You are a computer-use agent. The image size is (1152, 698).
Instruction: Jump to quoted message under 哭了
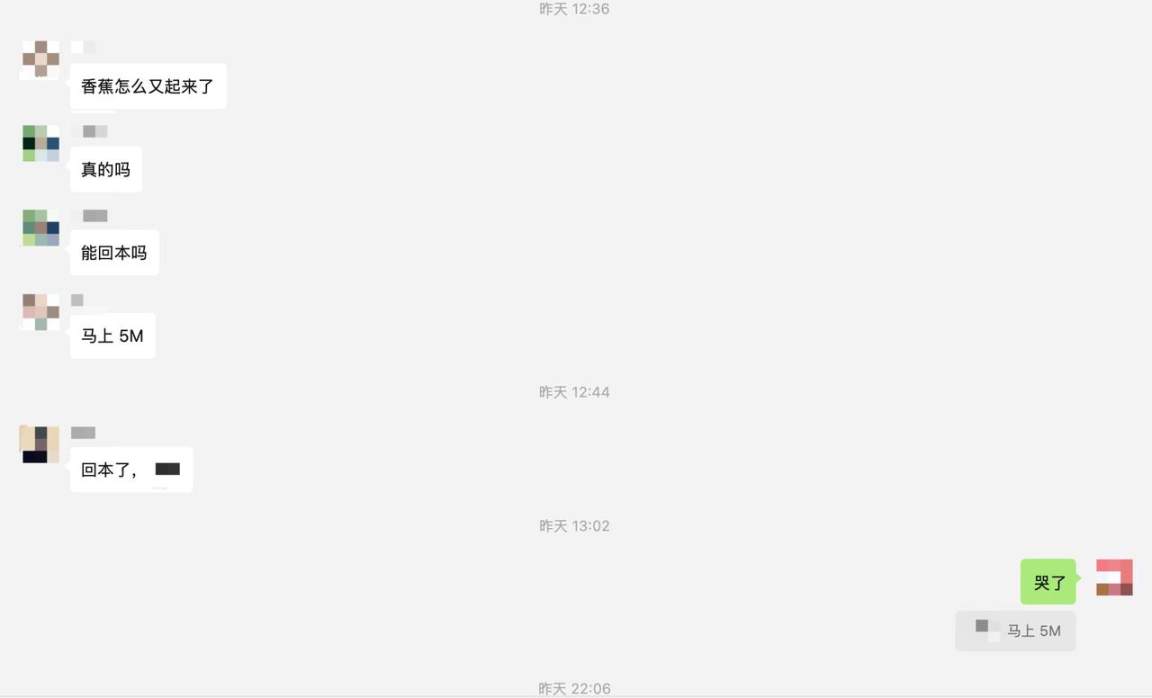coord(1015,631)
